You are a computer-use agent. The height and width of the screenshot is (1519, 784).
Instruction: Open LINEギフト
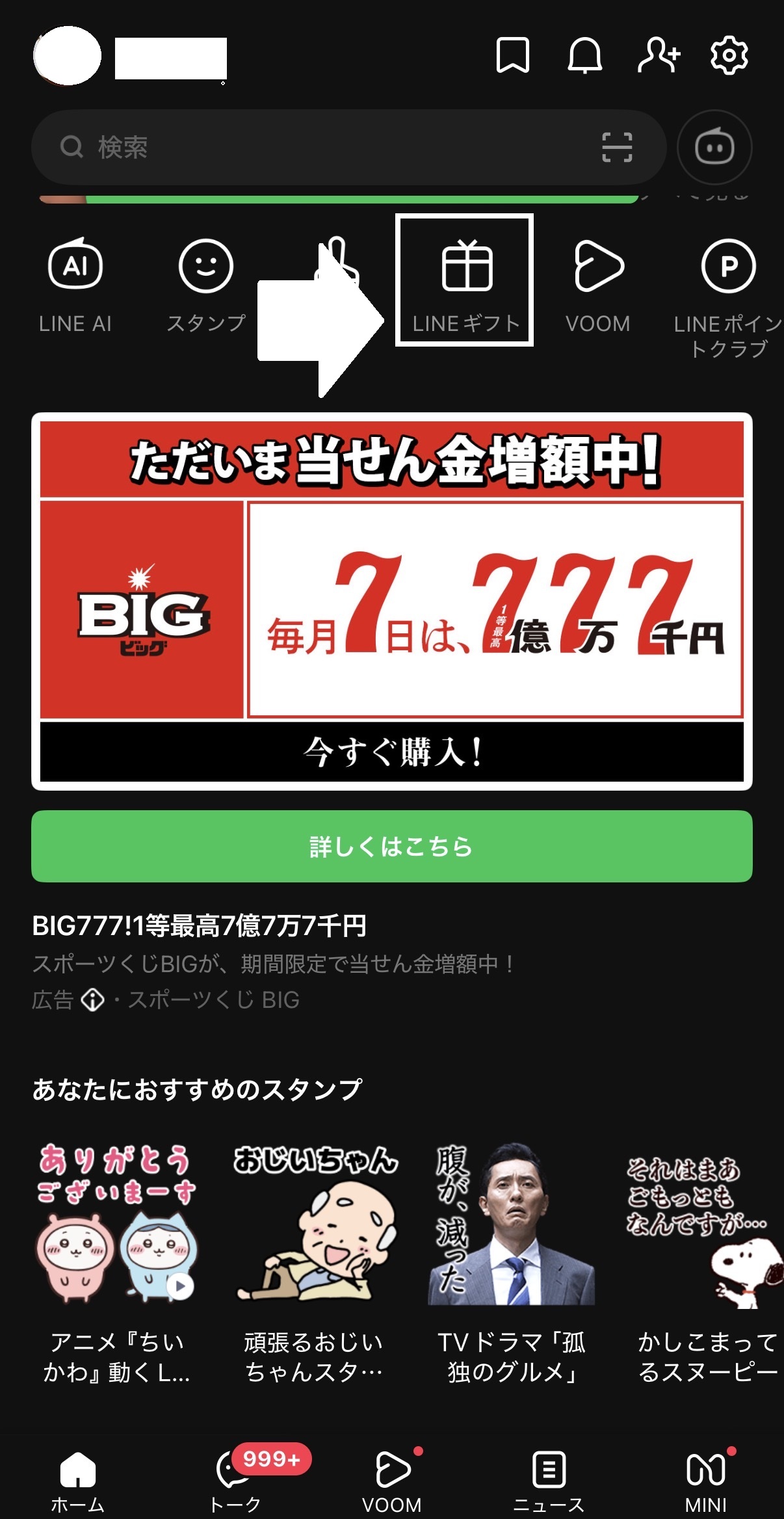click(465, 283)
